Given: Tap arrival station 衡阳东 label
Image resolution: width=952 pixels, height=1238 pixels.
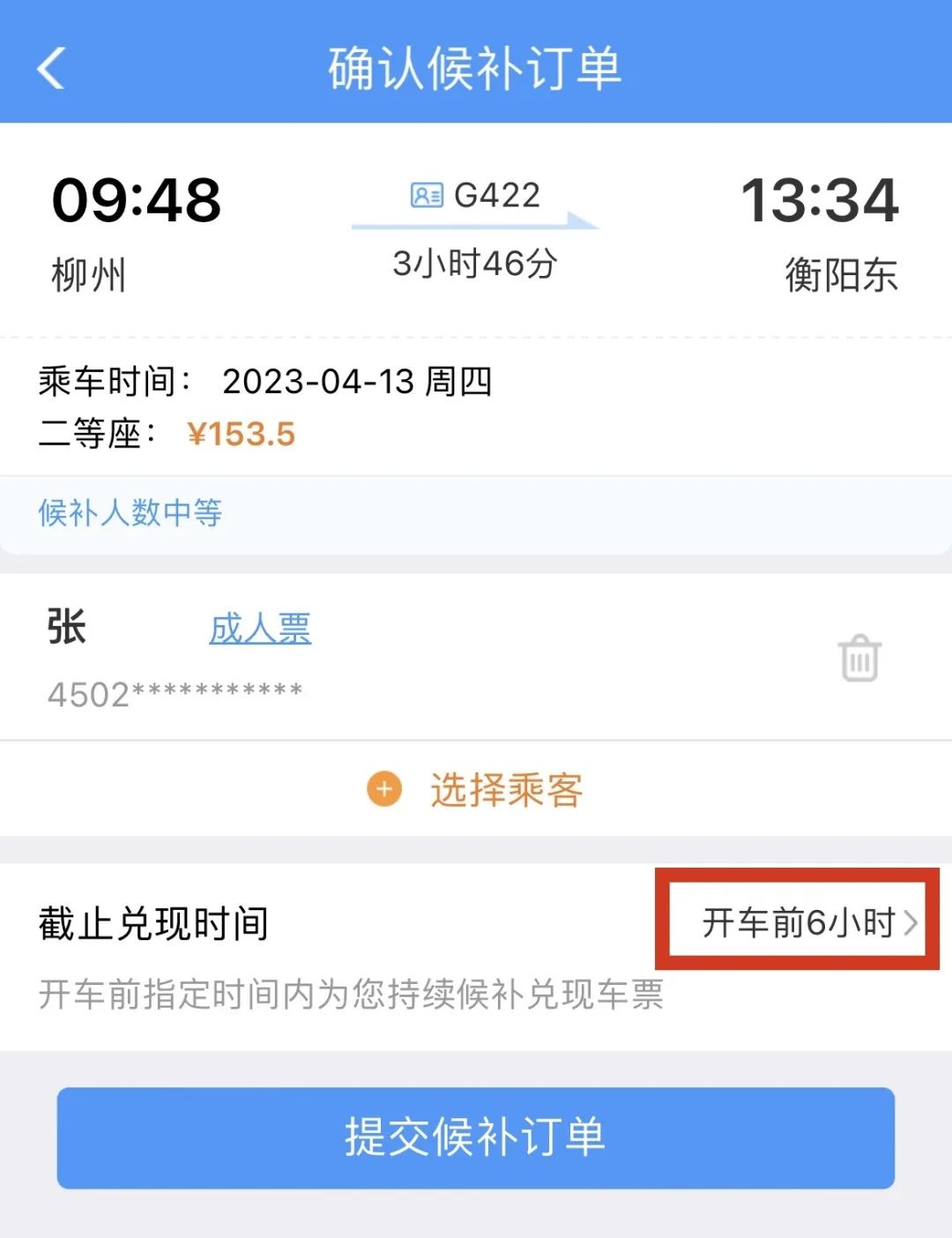Looking at the screenshot, I should pyautogui.click(x=840, y=275).
